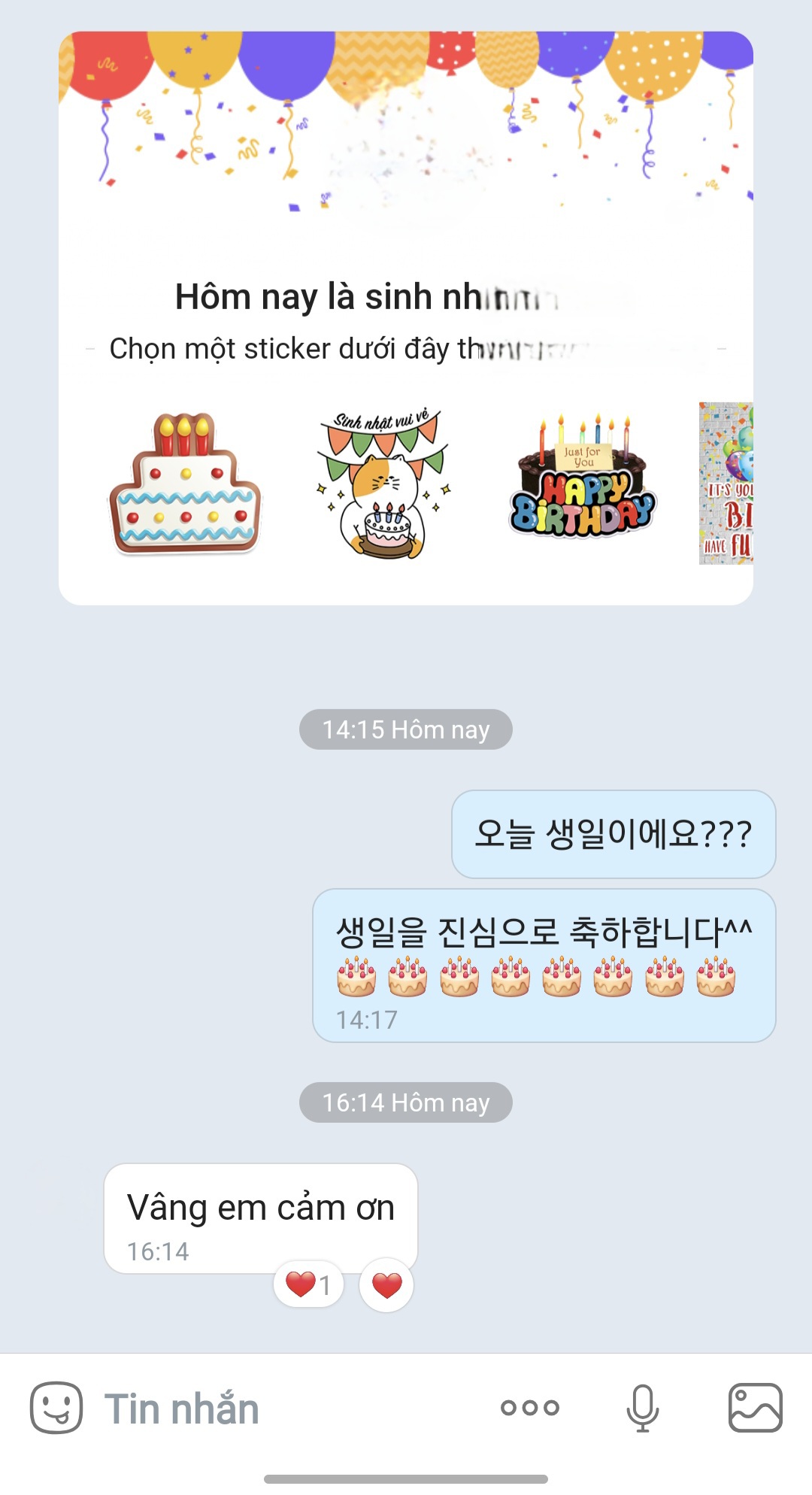The width and height of the screenshot is (812, 1495).
Task: Record a voice message with the microphone
Action: (x=642, y=1407)
